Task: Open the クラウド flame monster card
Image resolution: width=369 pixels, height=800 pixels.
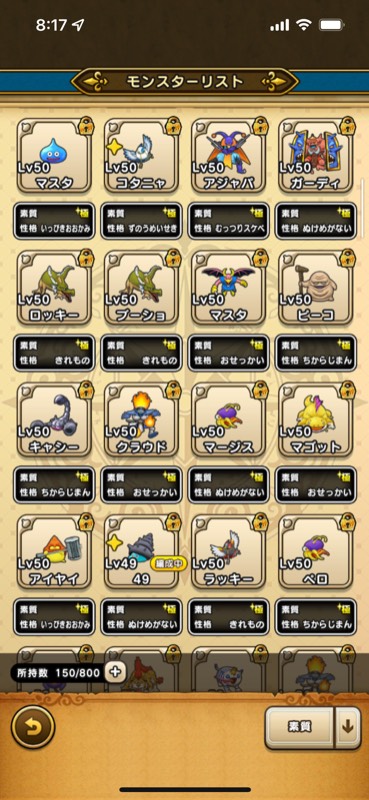Action: coord(141,419)
